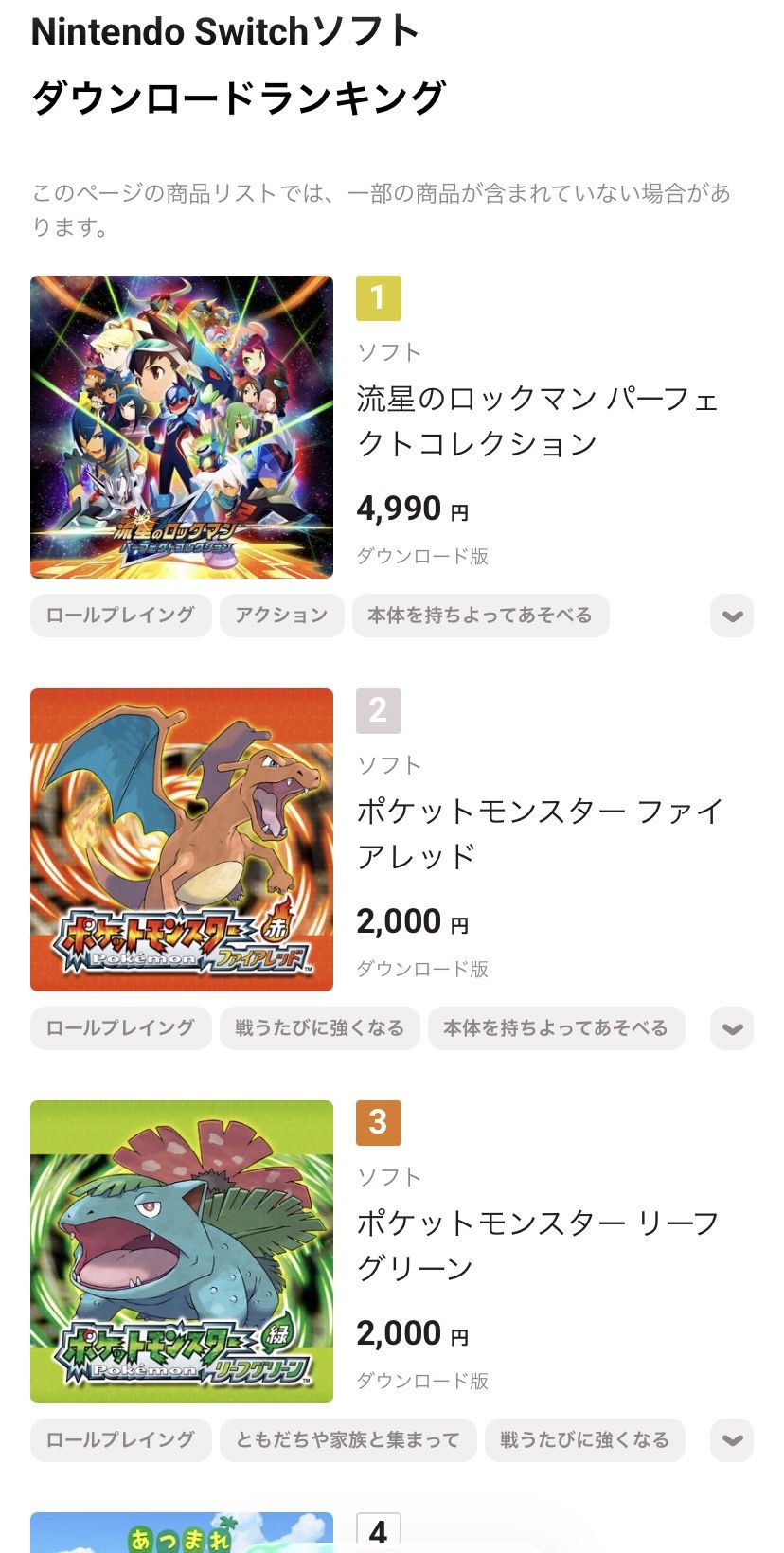Open the ポケットモンスター リーフグリーン title link
Screen dimensions: 784x1553
[x=538, y=1245]
